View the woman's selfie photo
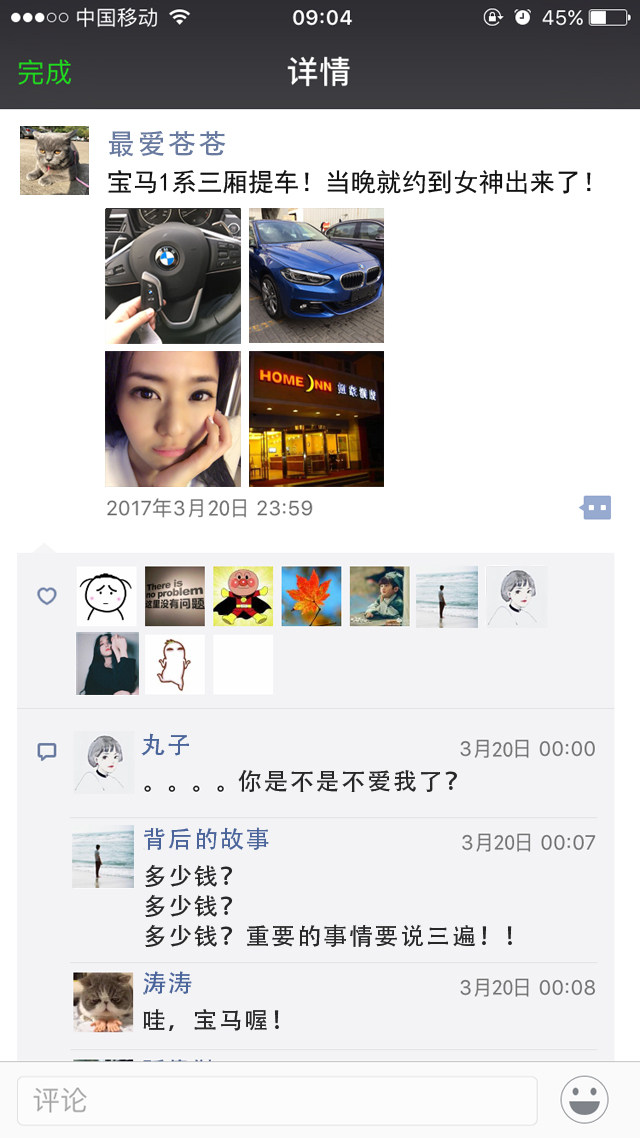Image resolution: width=640 pixels, height=1138 pixels. coord(173,419)
